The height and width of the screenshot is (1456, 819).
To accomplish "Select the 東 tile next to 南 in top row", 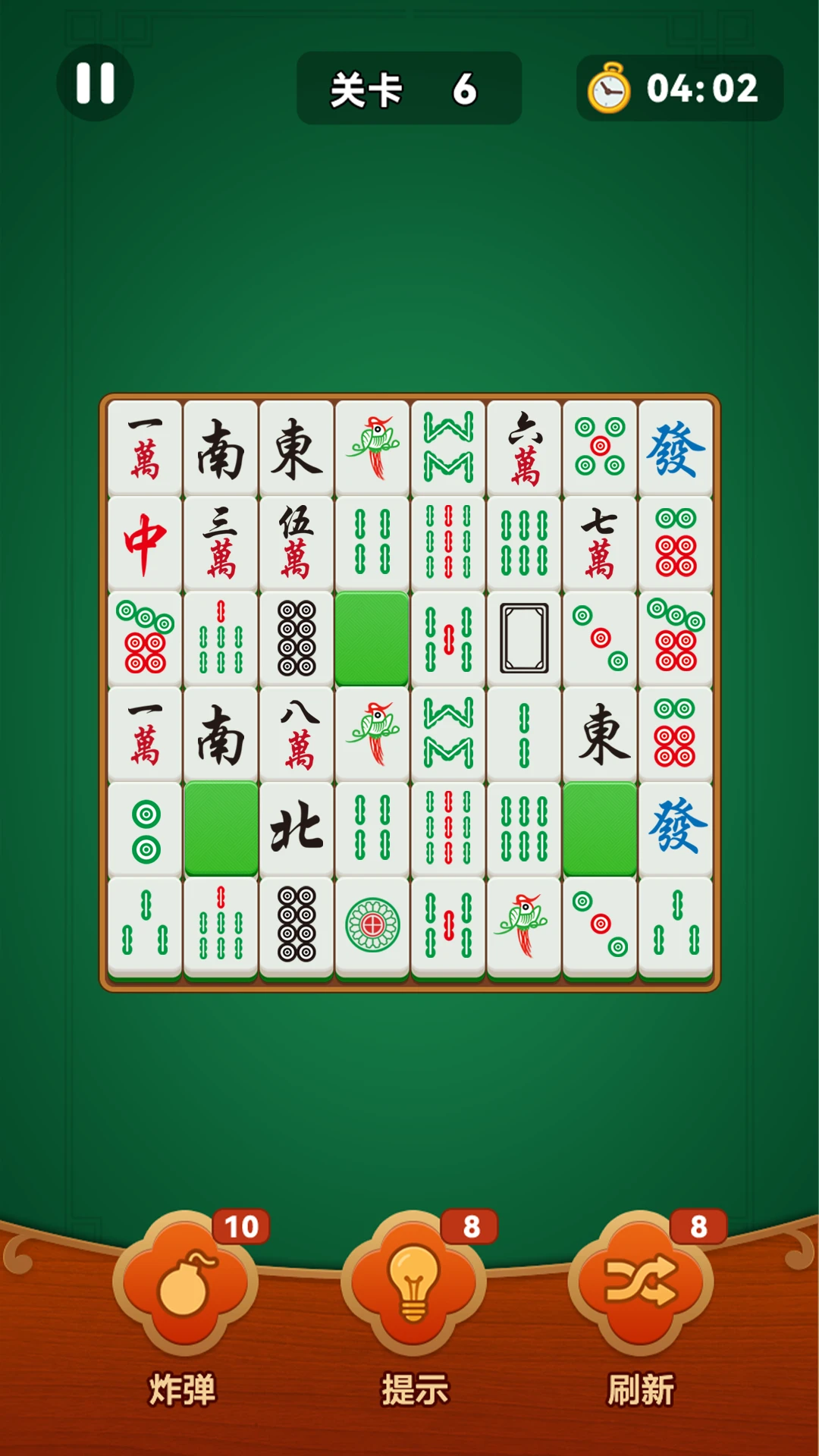I will pyautogui.click(x=296, y=449).
